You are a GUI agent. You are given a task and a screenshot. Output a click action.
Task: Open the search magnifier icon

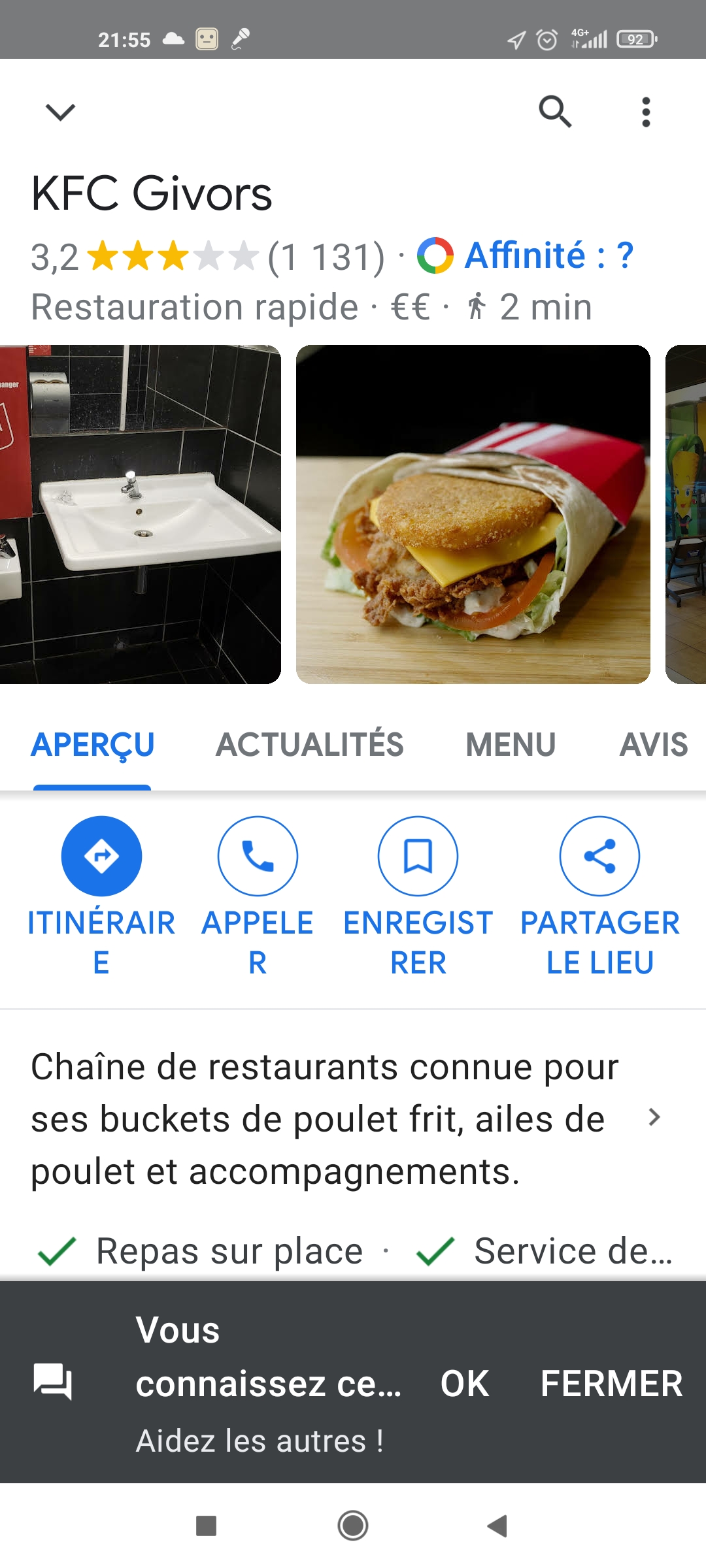coord(555,112)
